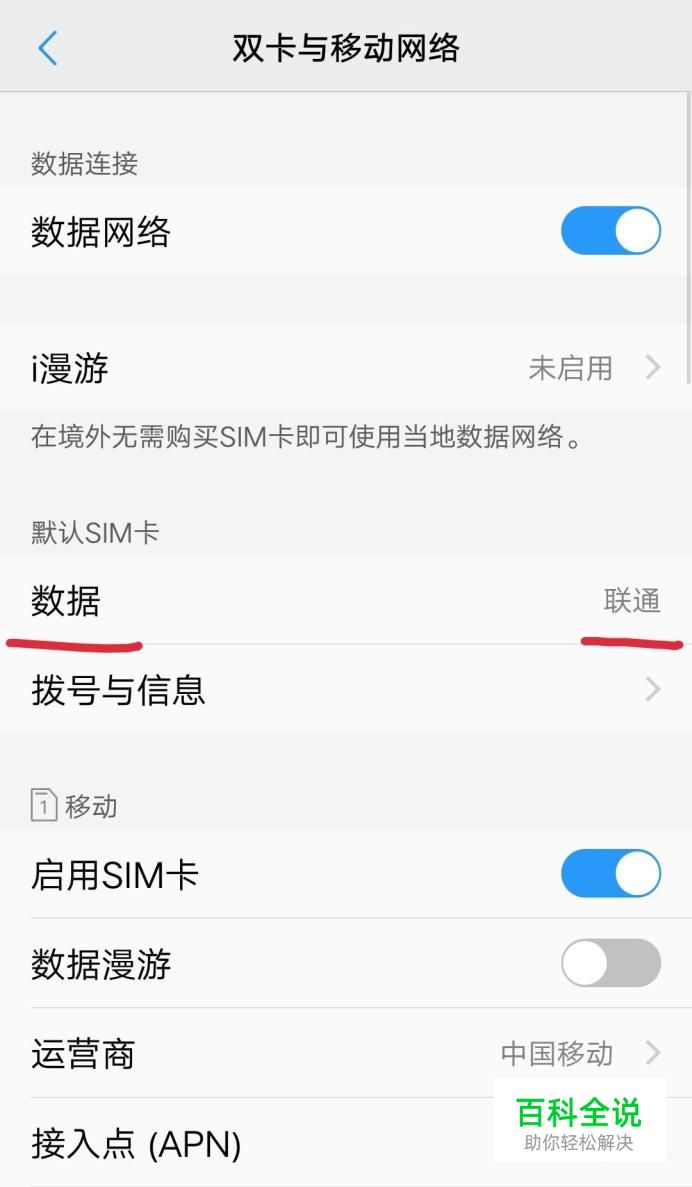
Task: Change the default 数据 SIM card
Action: (345, 601)
